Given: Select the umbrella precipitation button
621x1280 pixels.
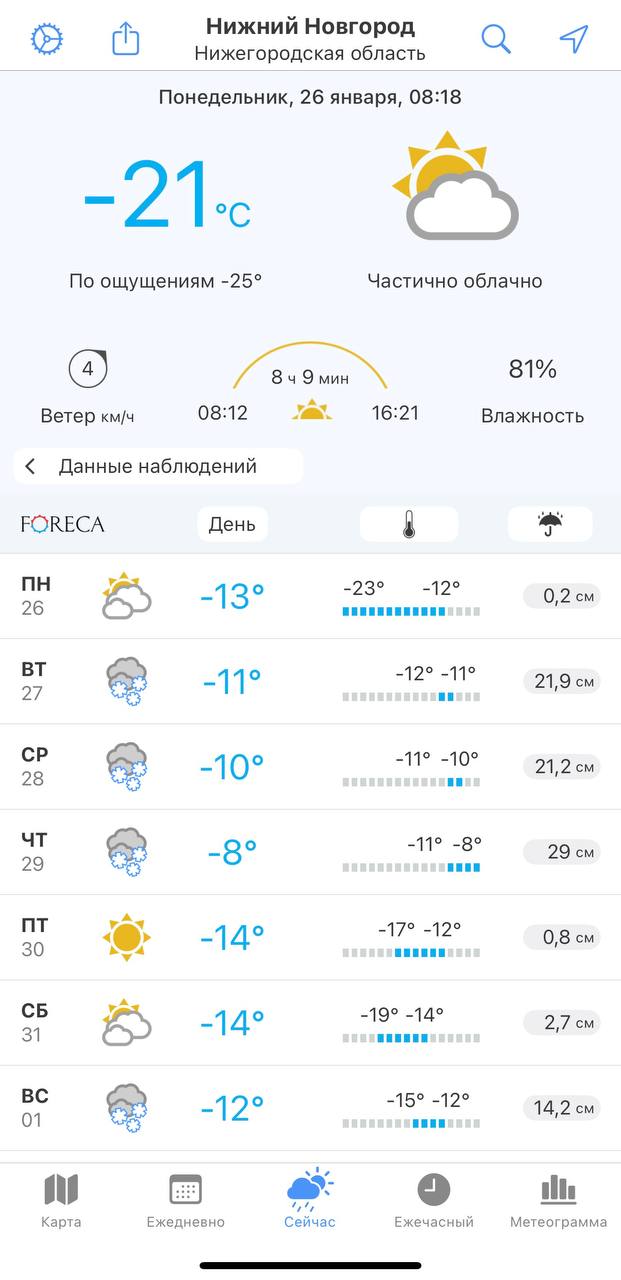Looking at the screenshot, I should coord(550,524).
